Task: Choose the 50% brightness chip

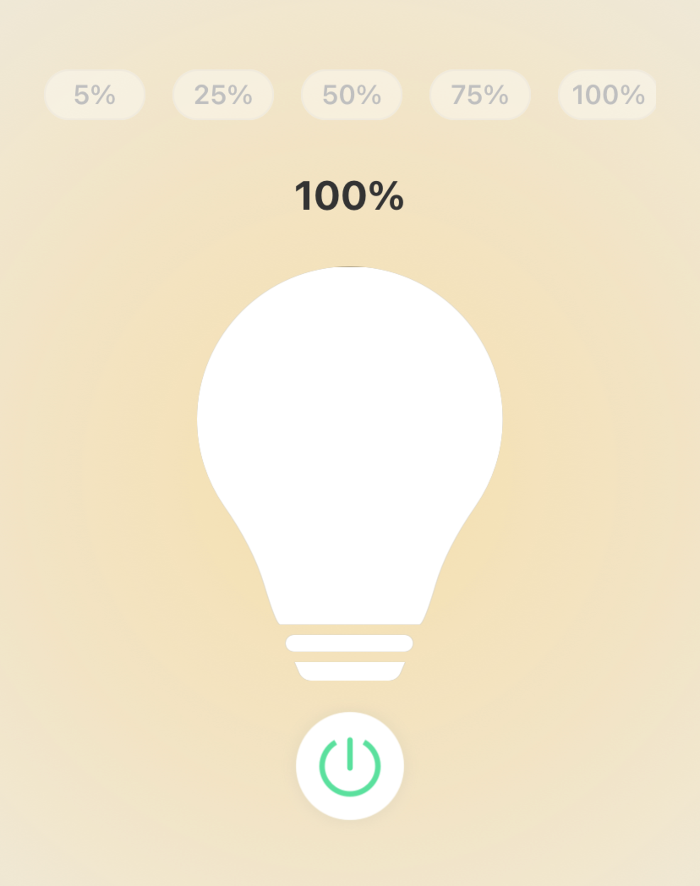Action: [351, 96]
